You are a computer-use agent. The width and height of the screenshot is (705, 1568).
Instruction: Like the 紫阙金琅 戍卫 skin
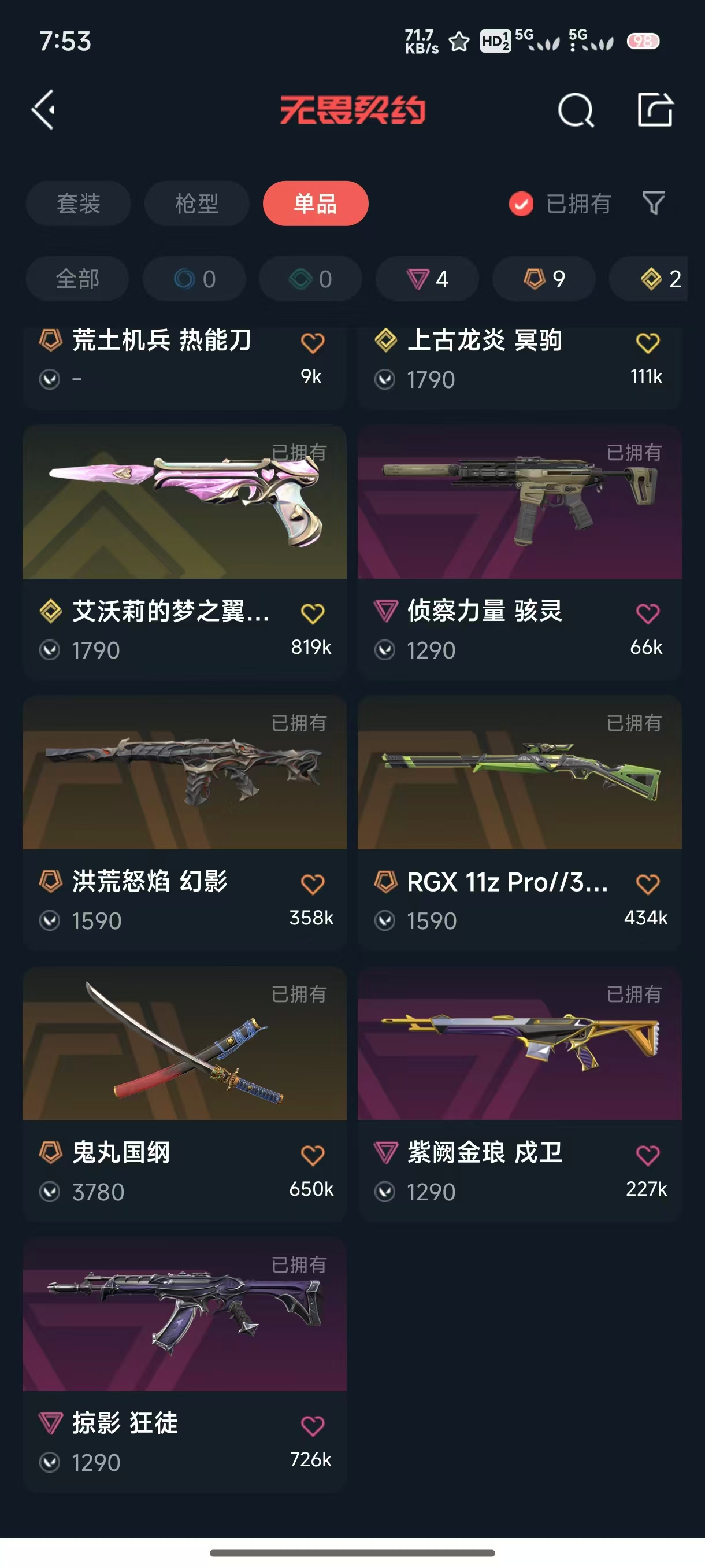[648, 1155]
